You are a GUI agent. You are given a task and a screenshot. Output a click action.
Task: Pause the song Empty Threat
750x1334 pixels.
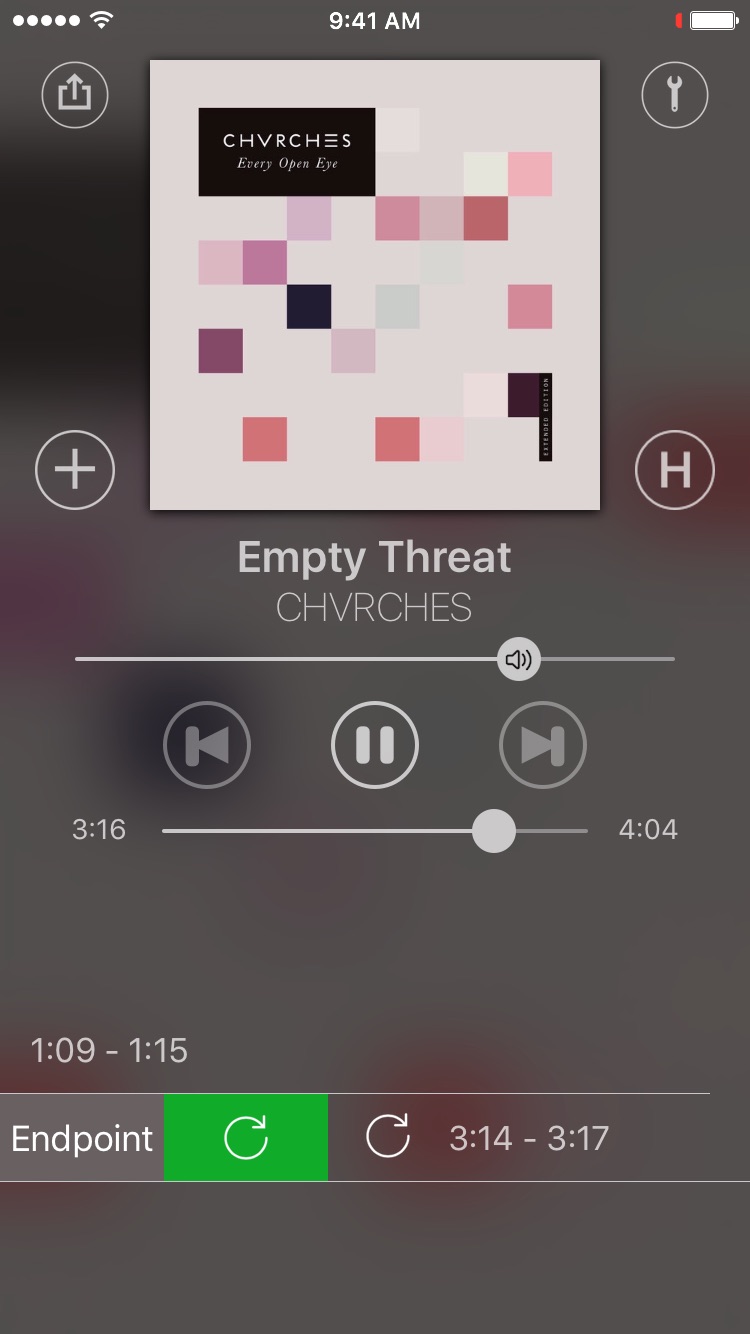pyautogui.click(x=375, y=745)
